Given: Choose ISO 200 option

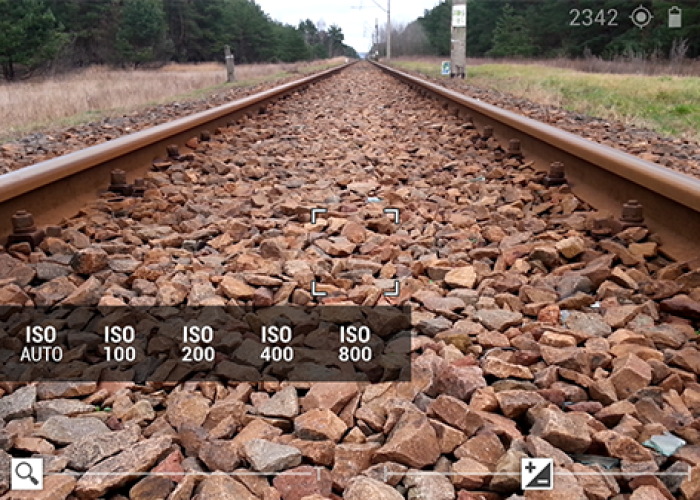Looking at the screenshot, I should [198, 343].
